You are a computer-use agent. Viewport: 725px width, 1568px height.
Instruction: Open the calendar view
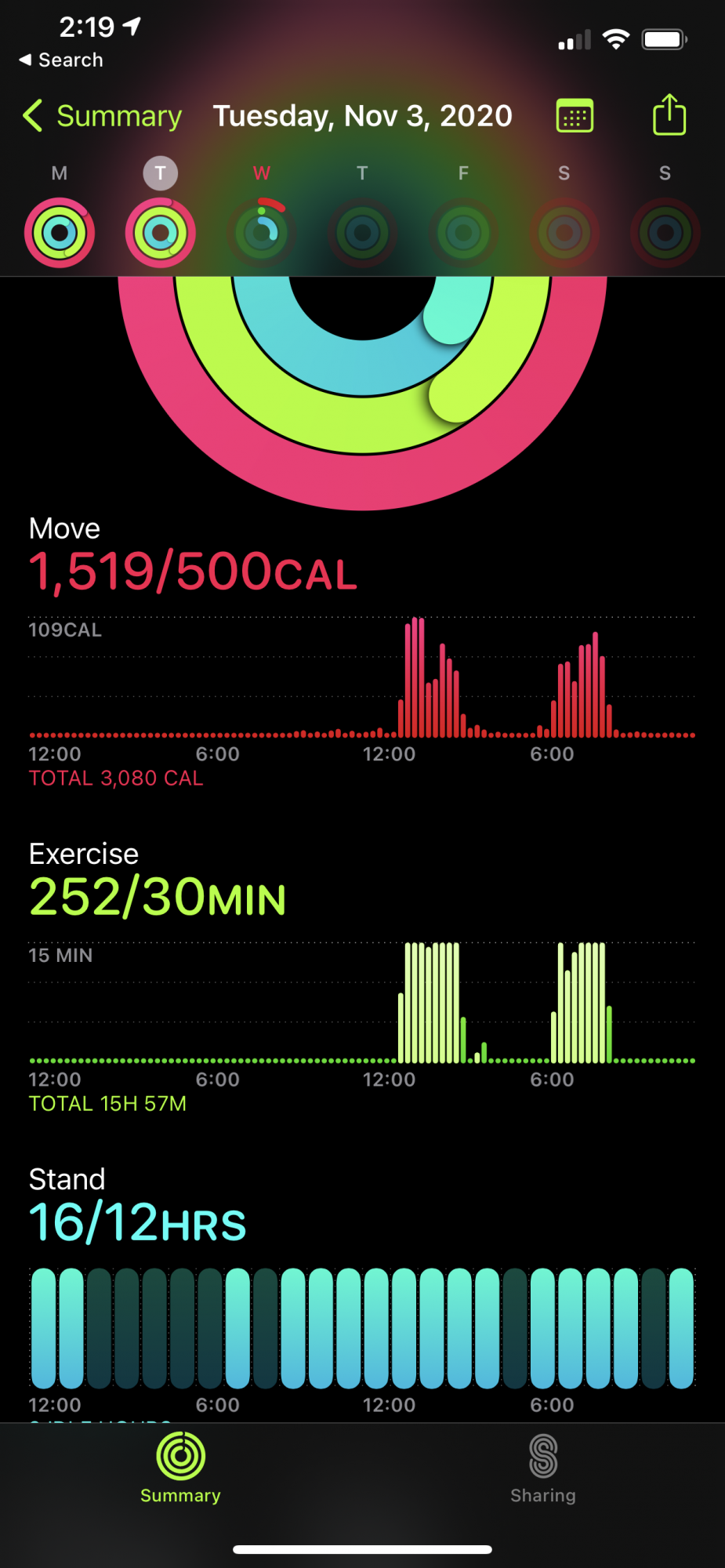pos(575,116)
